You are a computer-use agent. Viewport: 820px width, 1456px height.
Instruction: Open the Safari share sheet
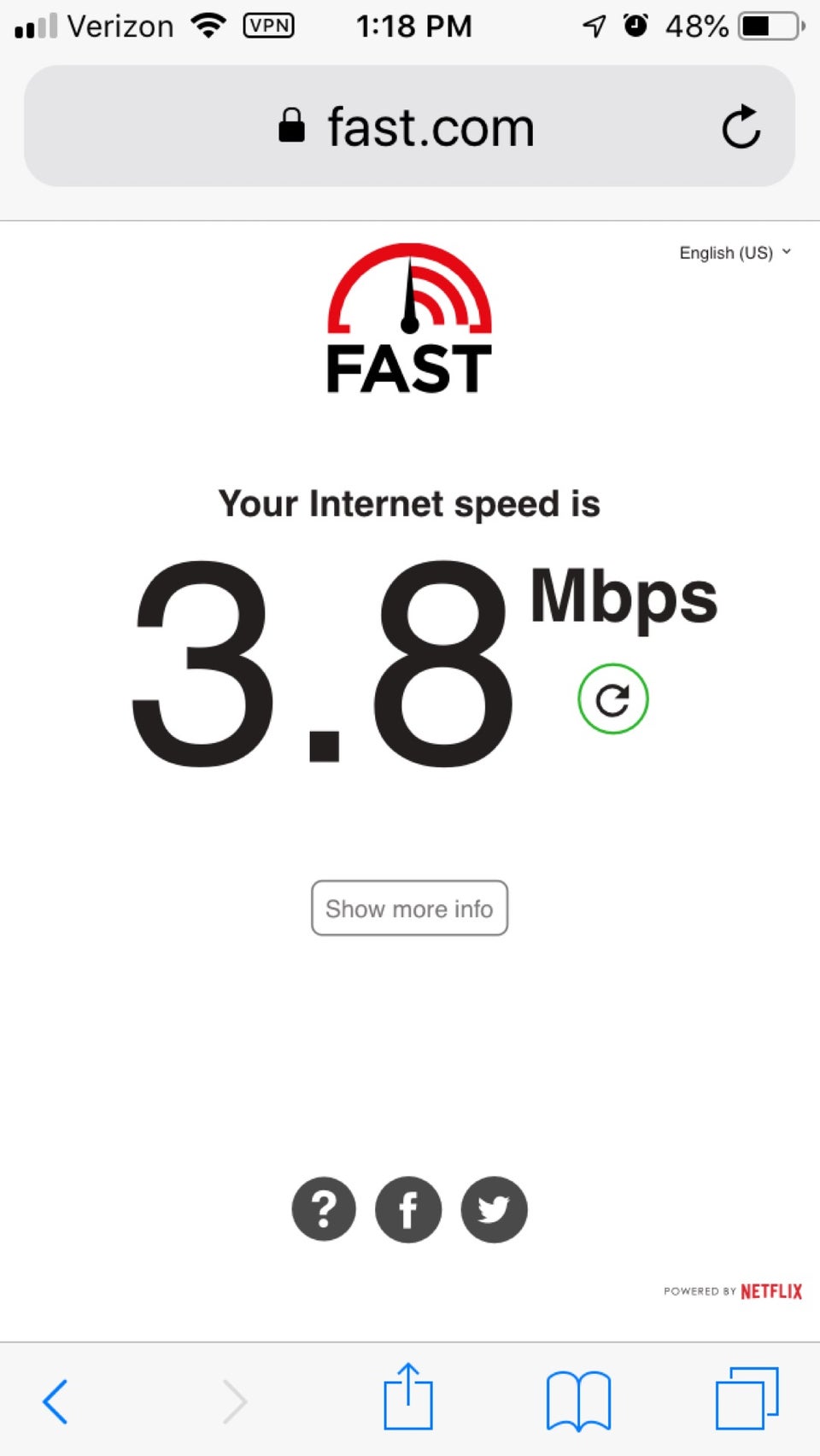point(408,1398)
